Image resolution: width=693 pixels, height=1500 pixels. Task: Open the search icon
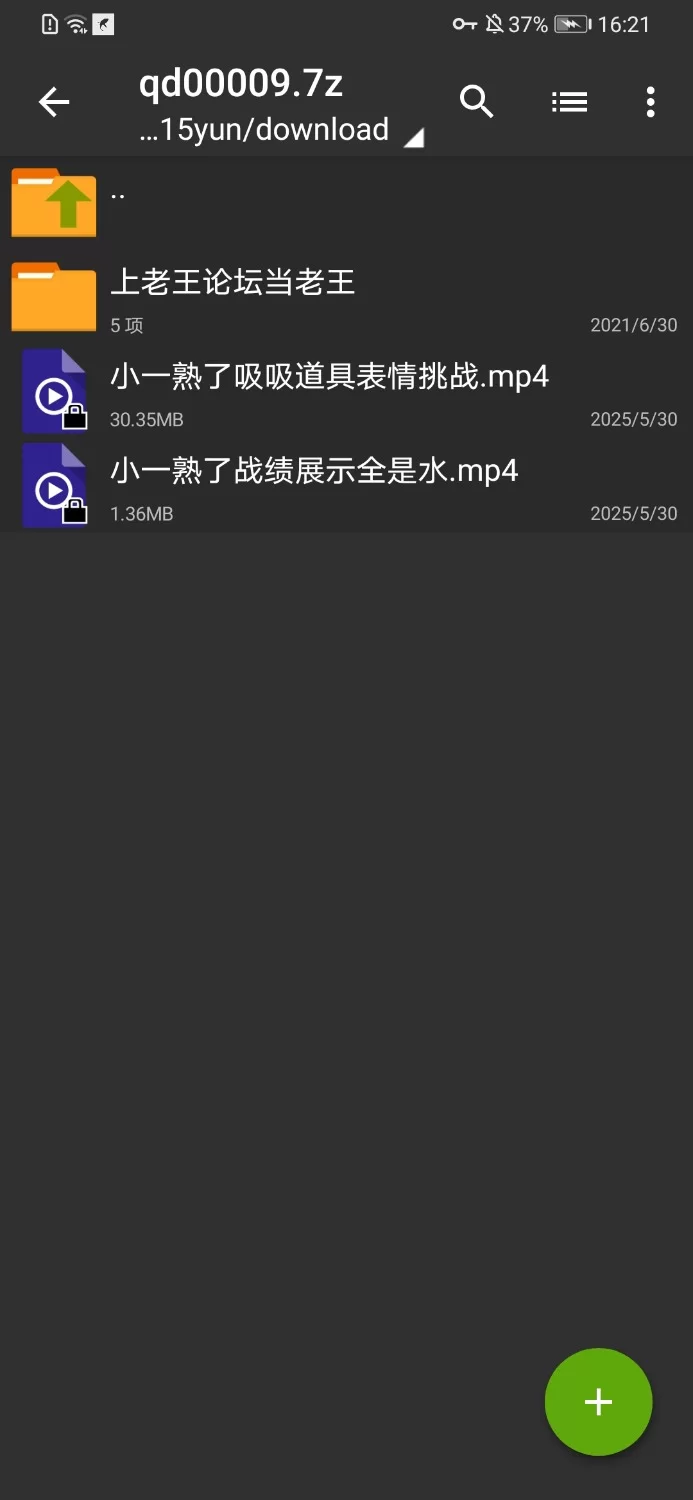pyautogui.click(x=477, y=102)
